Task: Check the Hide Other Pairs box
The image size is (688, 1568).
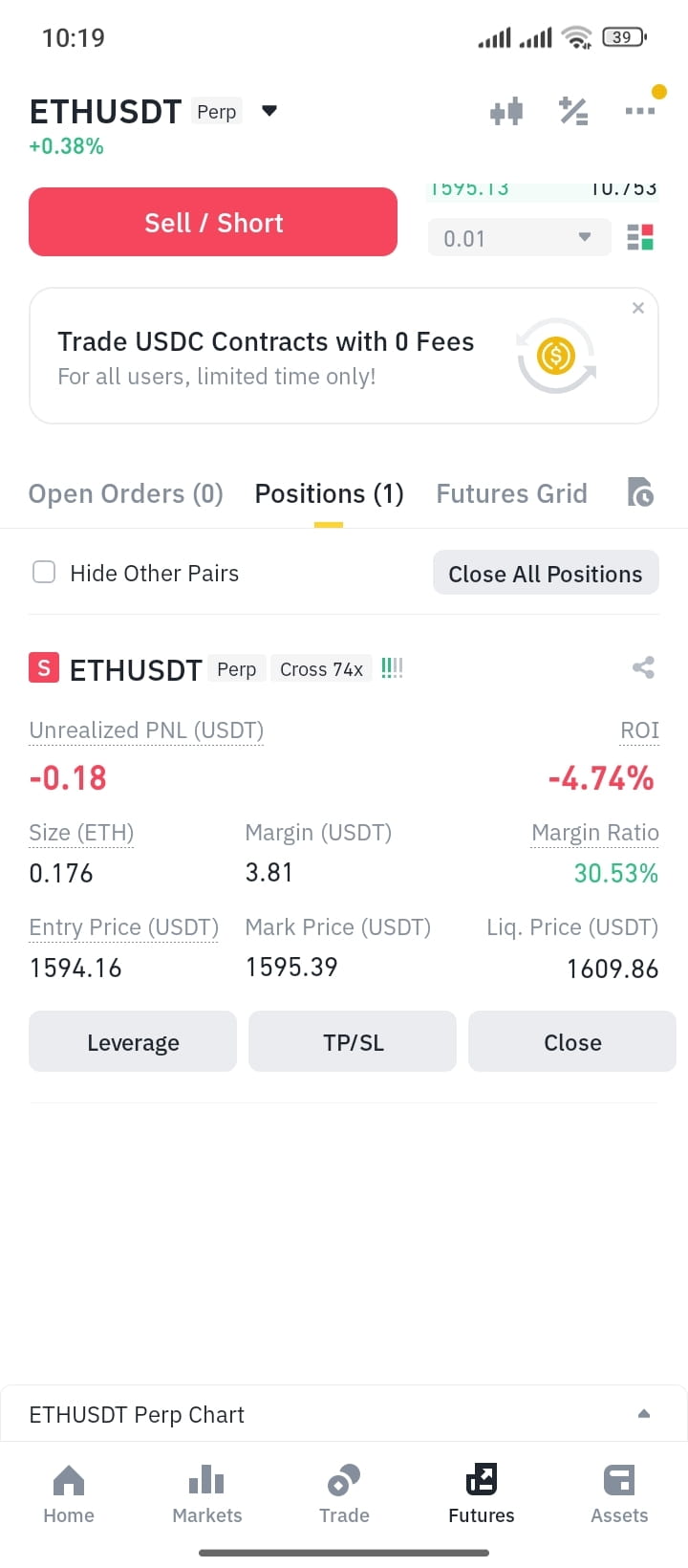Action: [x=44, y=572]
